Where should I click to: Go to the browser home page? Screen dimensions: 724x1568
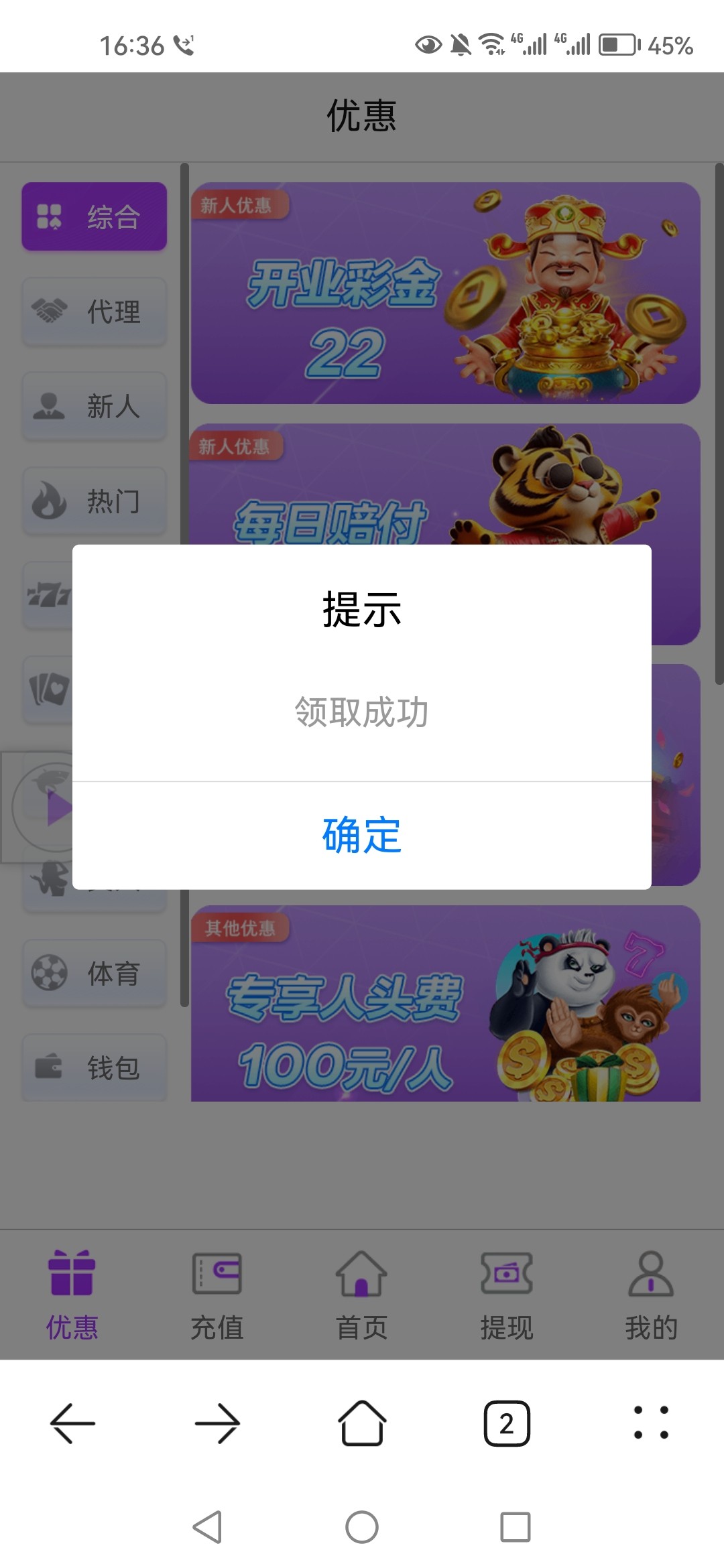tap(362, 1423)
